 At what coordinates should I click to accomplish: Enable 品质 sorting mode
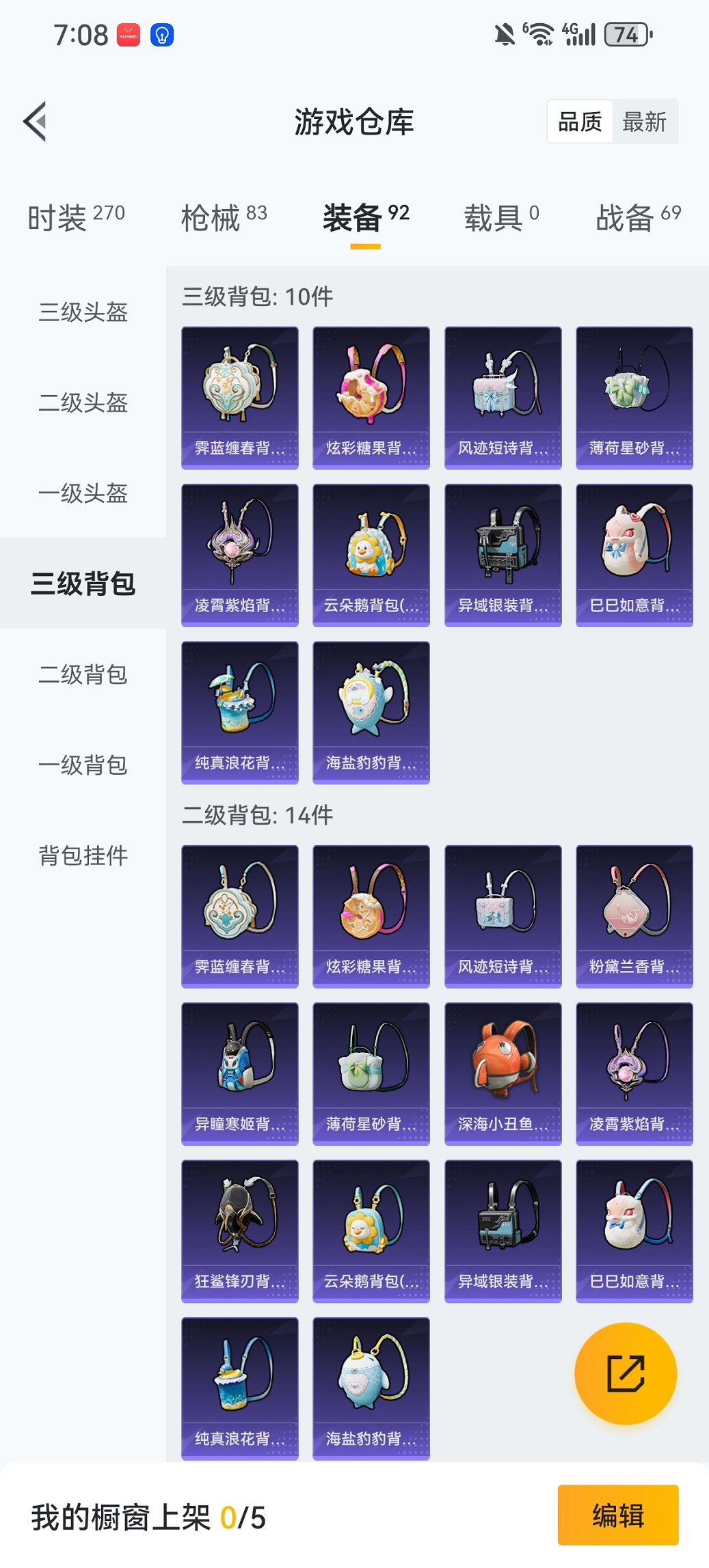click(580, 121)
